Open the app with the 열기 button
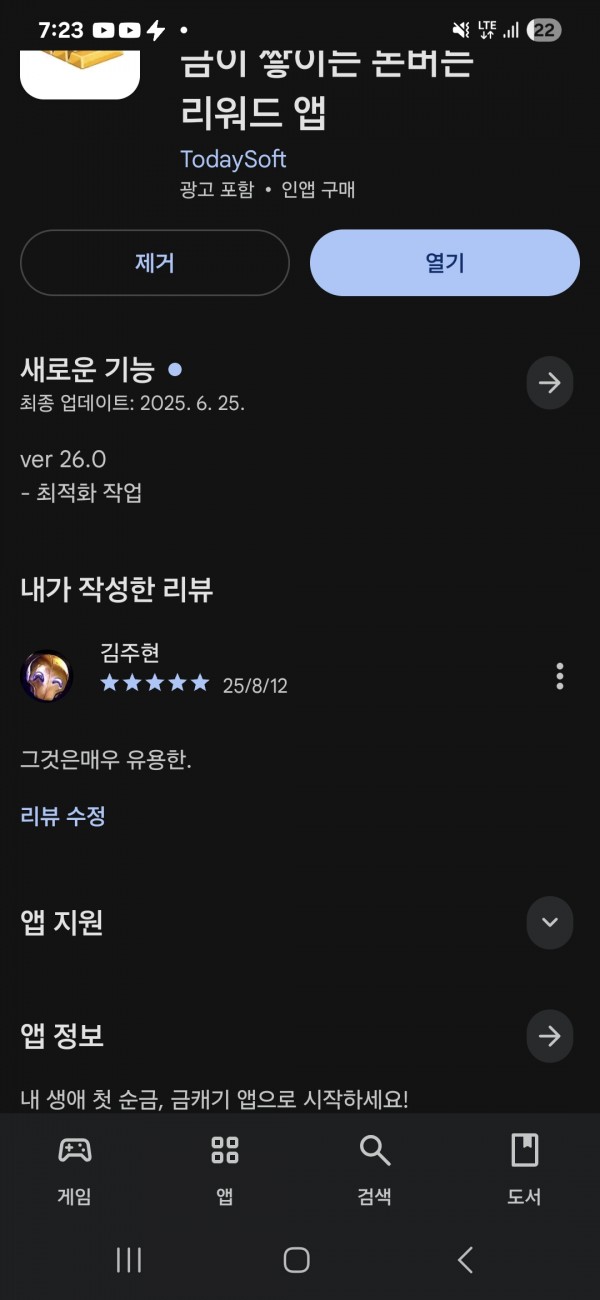 tap(445, 263)
